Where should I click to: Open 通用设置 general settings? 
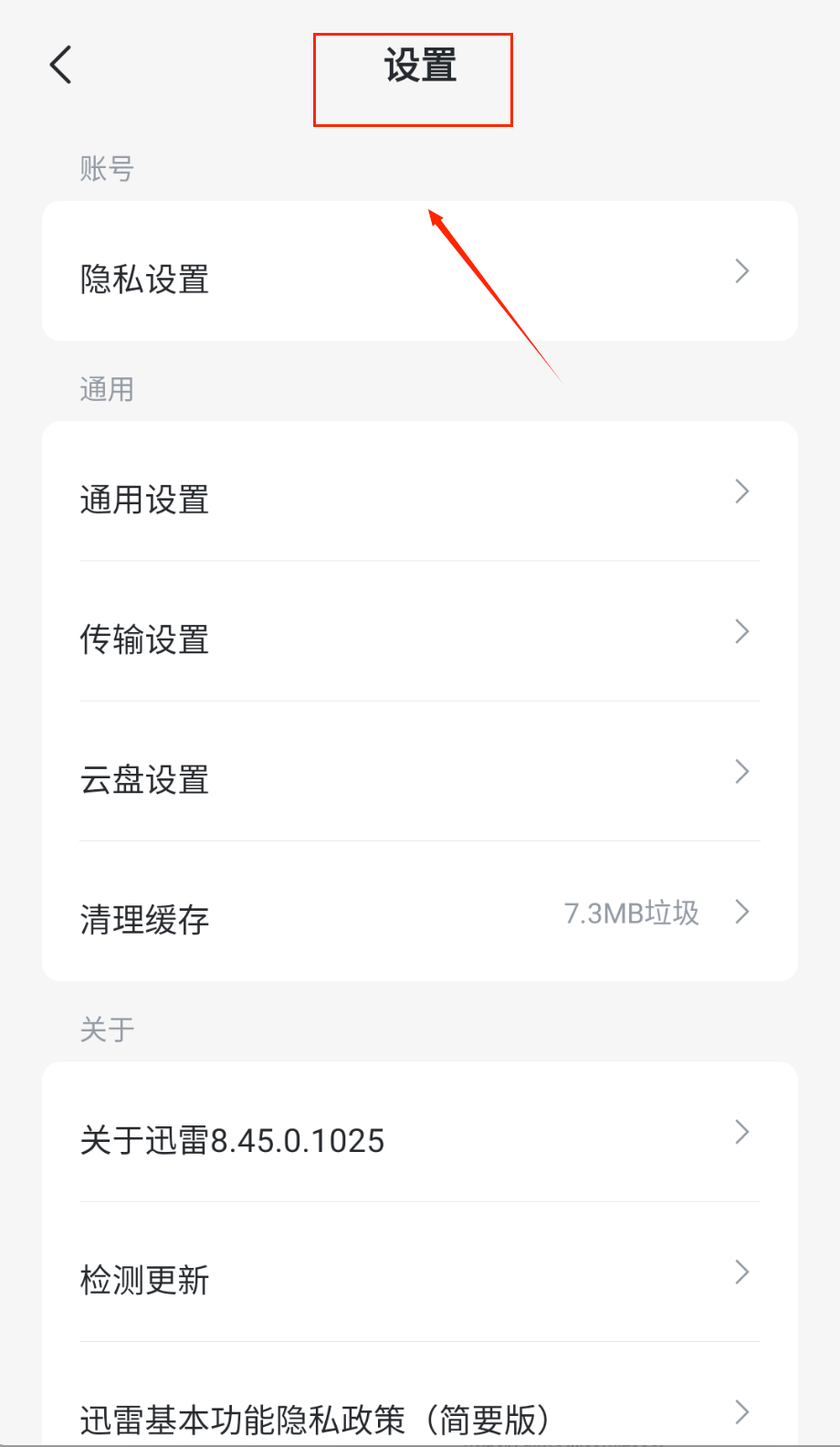tap(419, 493)
